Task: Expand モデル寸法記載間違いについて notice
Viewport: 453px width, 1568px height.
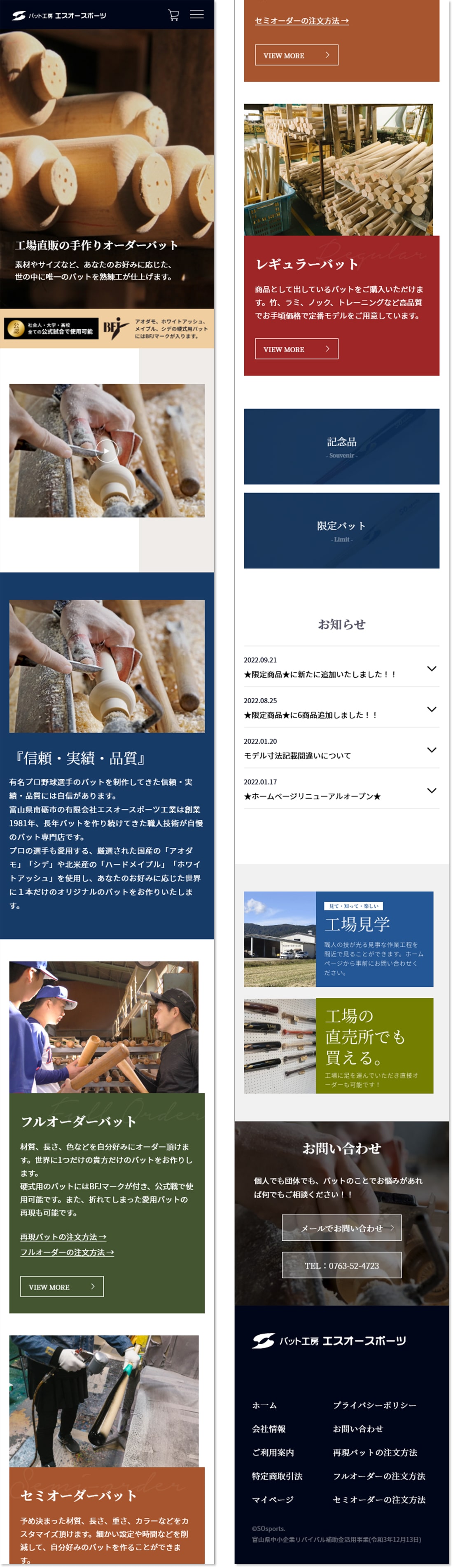Action: (431, 750)
